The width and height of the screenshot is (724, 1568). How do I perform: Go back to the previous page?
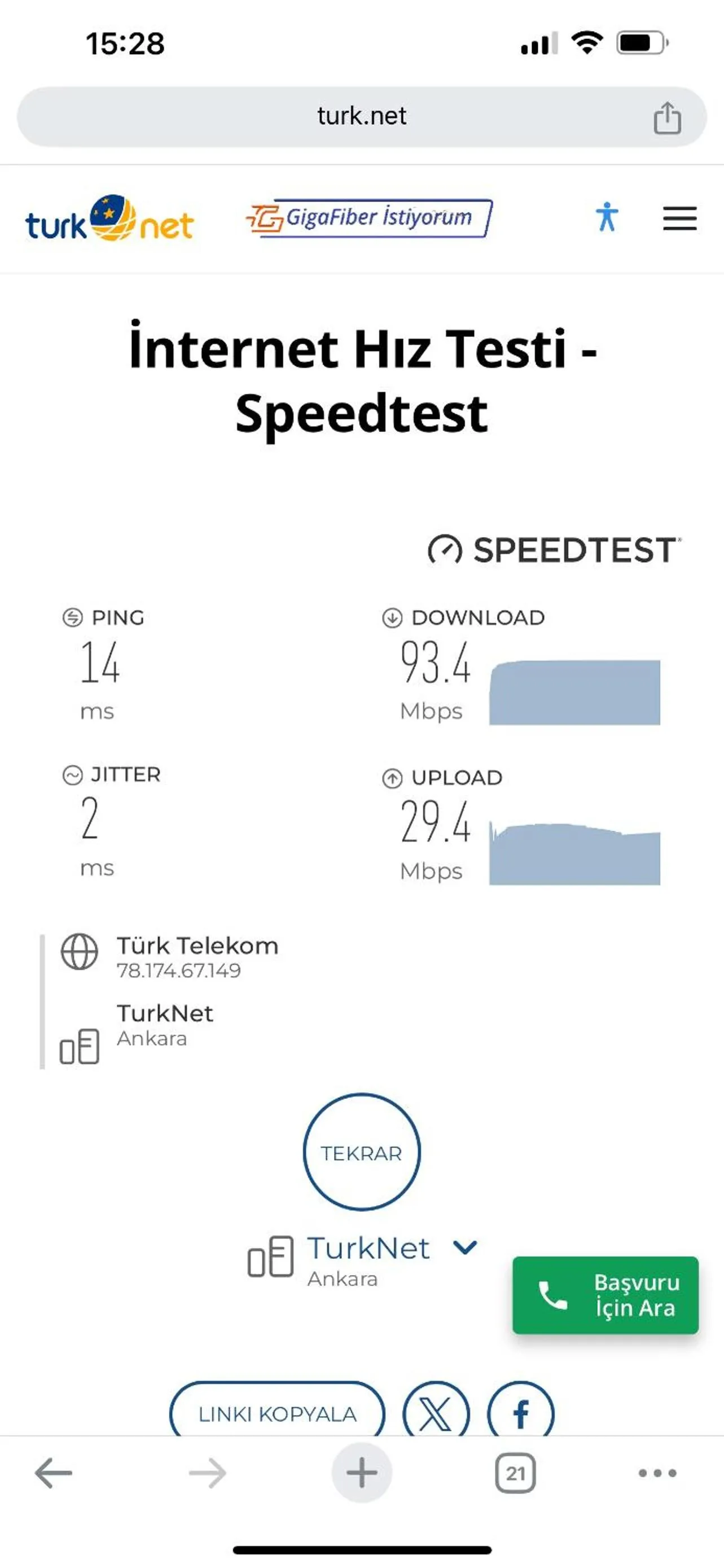tap(54, 1473)
